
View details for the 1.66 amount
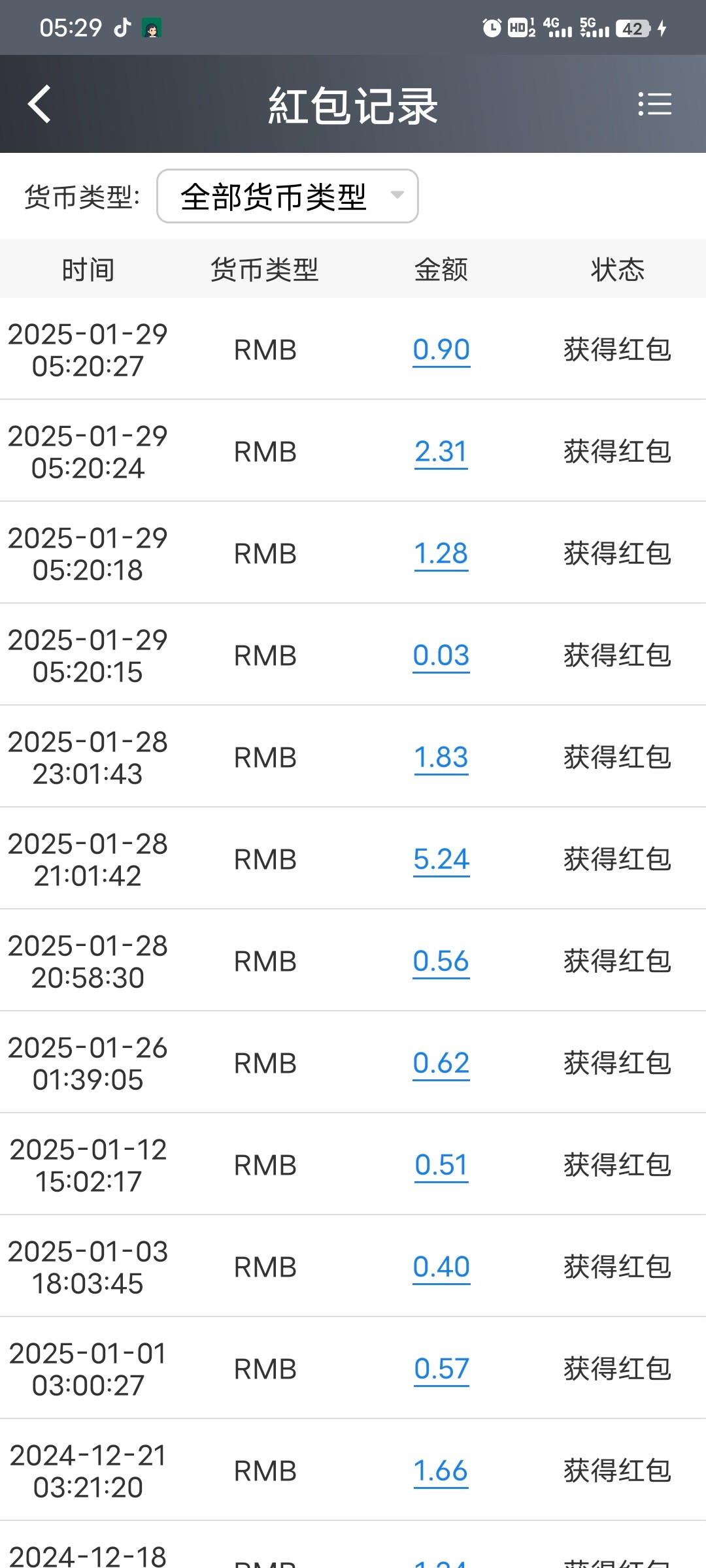pos(441,1471)
